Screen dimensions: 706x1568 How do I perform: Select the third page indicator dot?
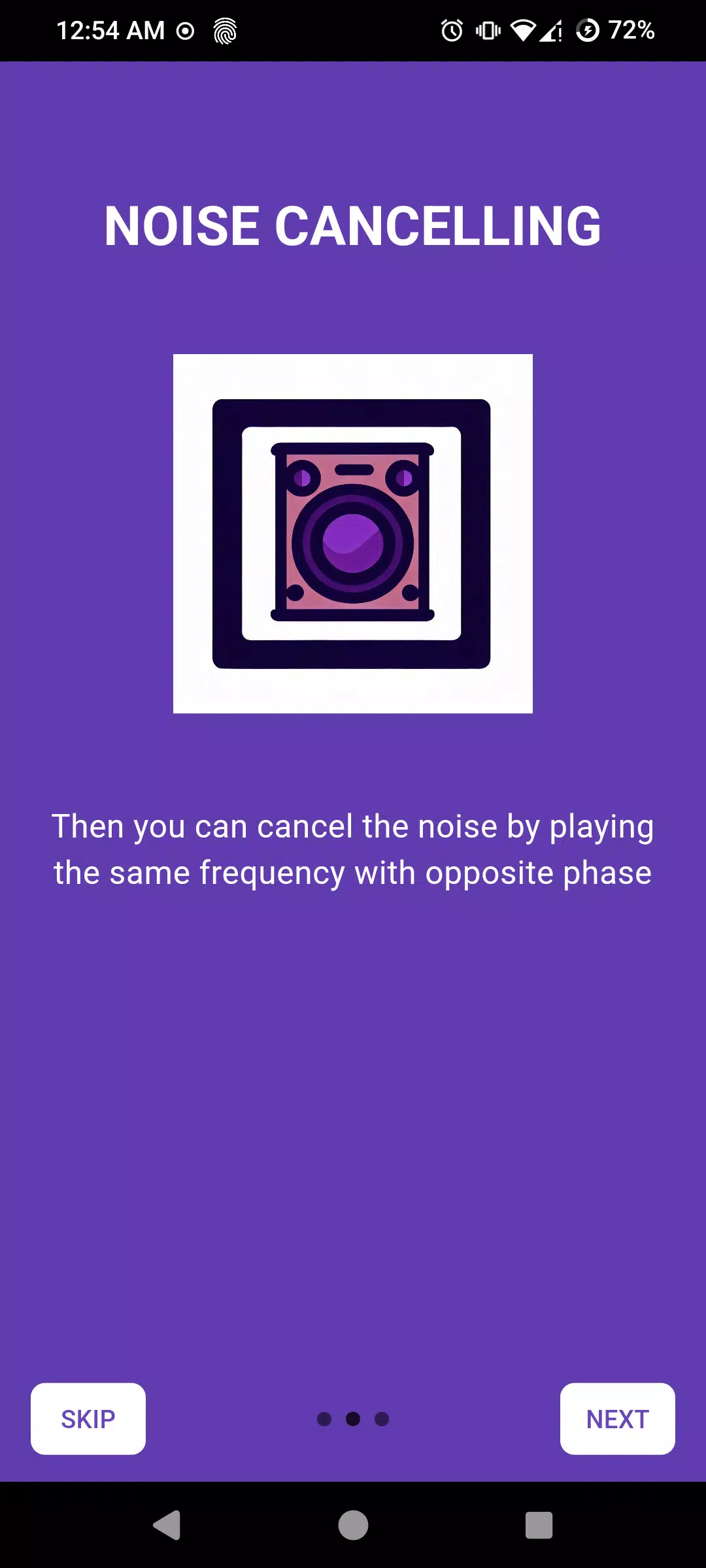click(x=382, y=1419)
